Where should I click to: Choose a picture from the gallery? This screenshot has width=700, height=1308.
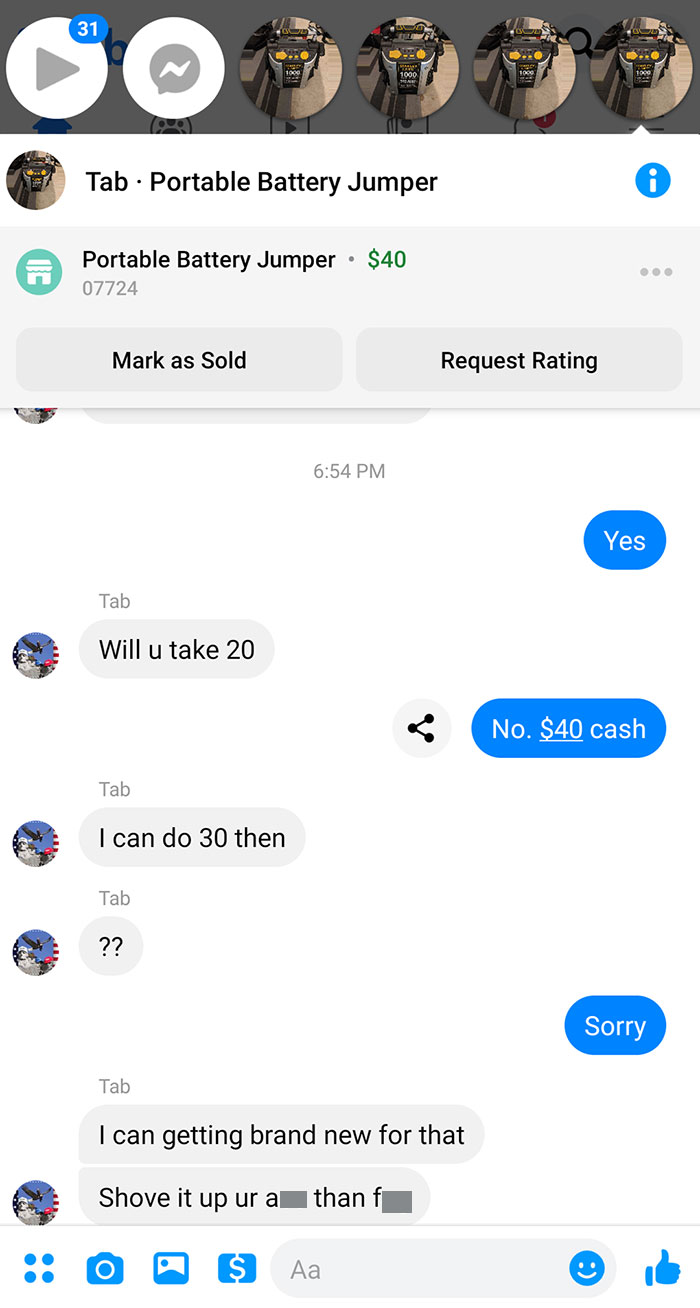pos(171,1269)
